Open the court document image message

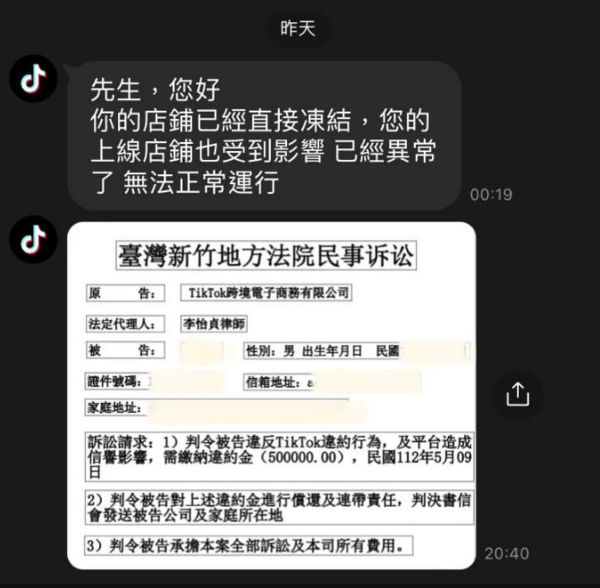click(x=272, y=395)
